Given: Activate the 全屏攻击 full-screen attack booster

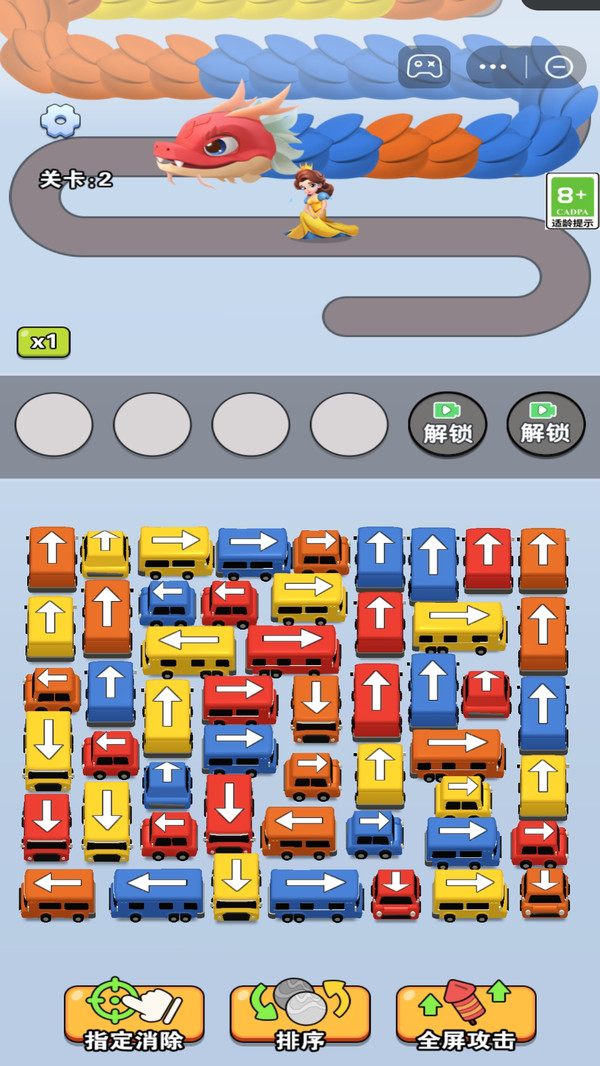Looking at the screenshot, I should point(466,1015).
